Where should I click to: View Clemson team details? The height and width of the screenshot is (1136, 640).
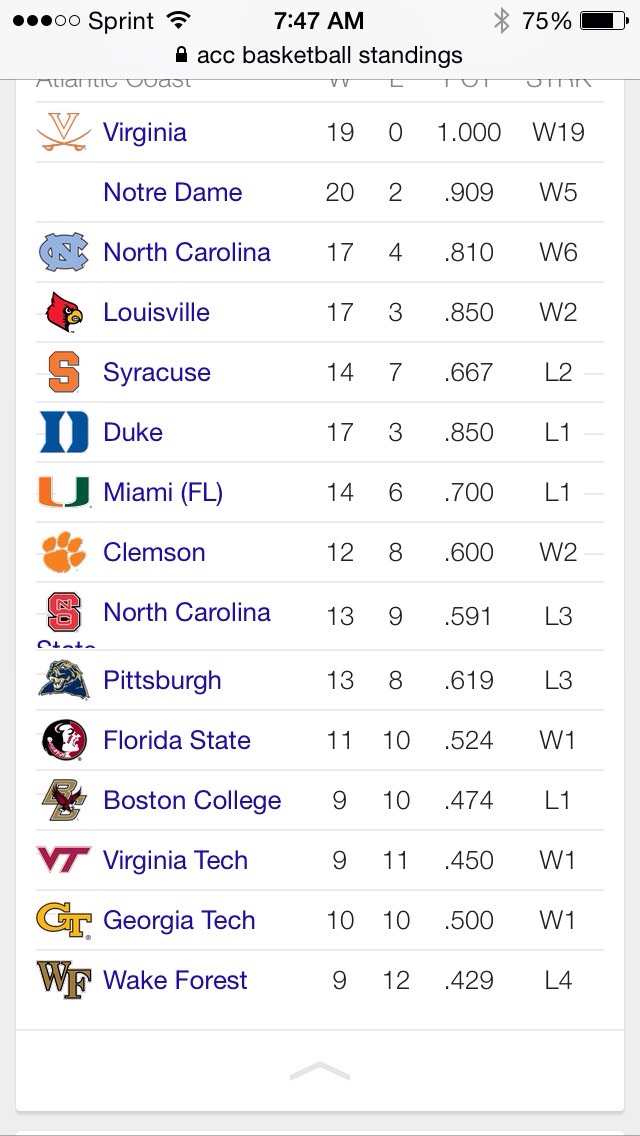coord(154,553)
